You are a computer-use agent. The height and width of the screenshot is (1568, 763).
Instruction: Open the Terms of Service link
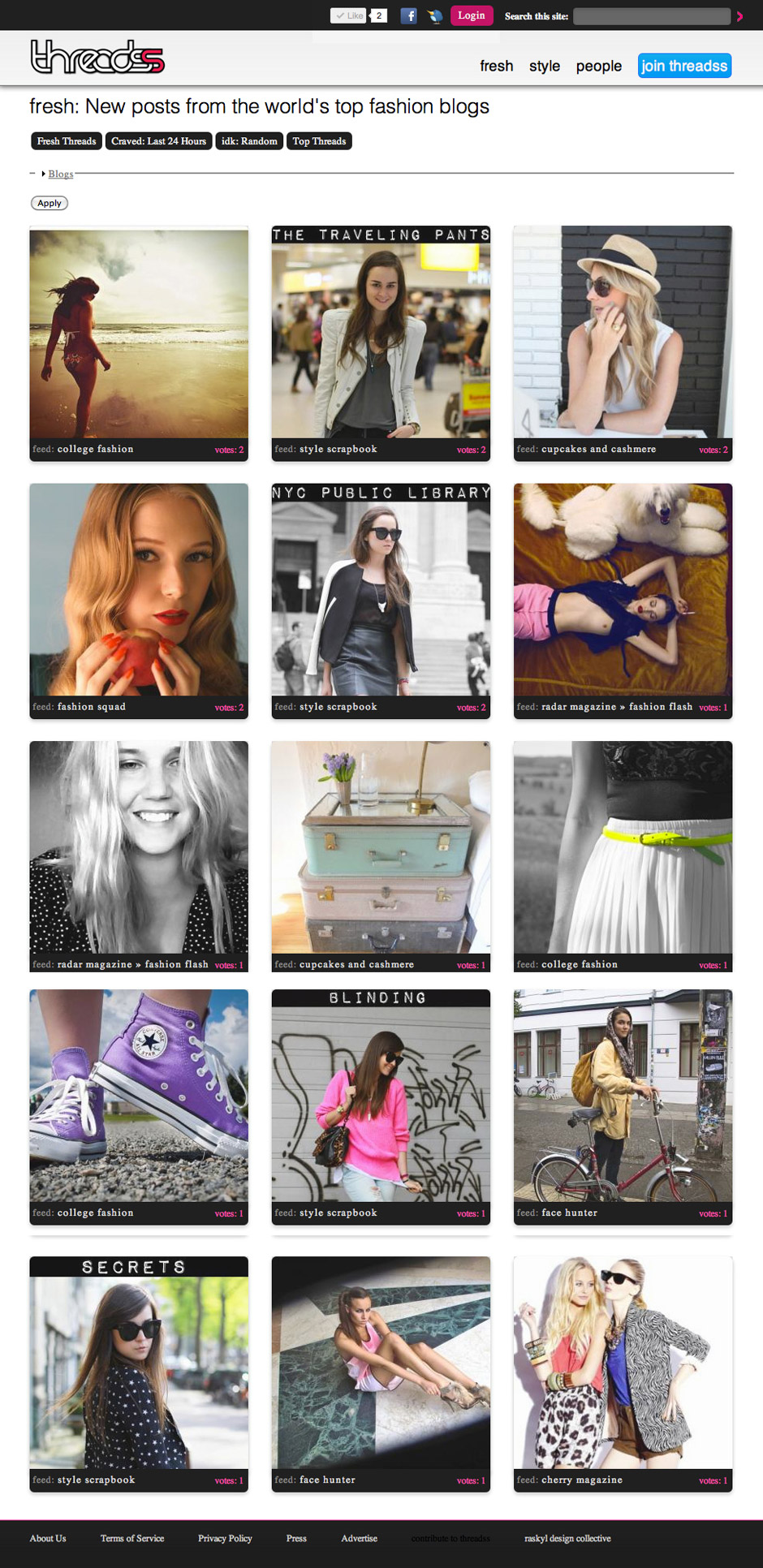132,1538
